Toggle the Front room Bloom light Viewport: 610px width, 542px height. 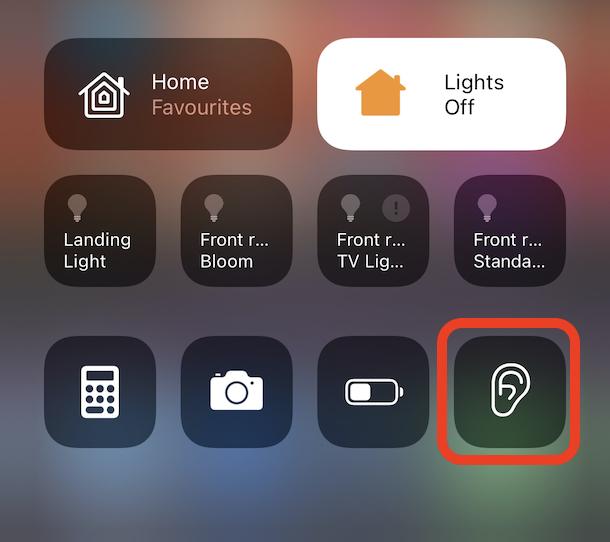click(x=236, y=233)
